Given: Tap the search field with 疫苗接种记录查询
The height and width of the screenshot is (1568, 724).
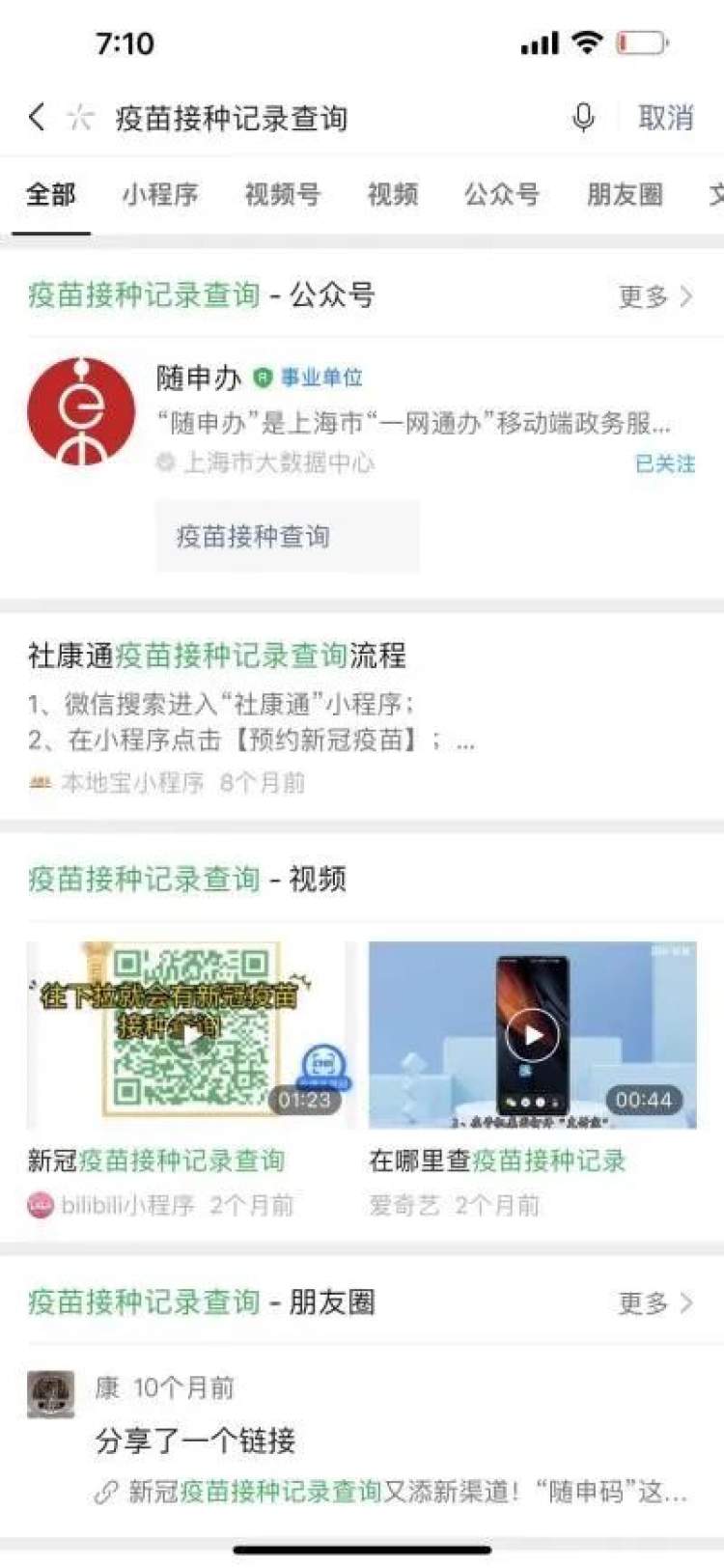Looking at the screenshot, I should click(x=290, y=119).
